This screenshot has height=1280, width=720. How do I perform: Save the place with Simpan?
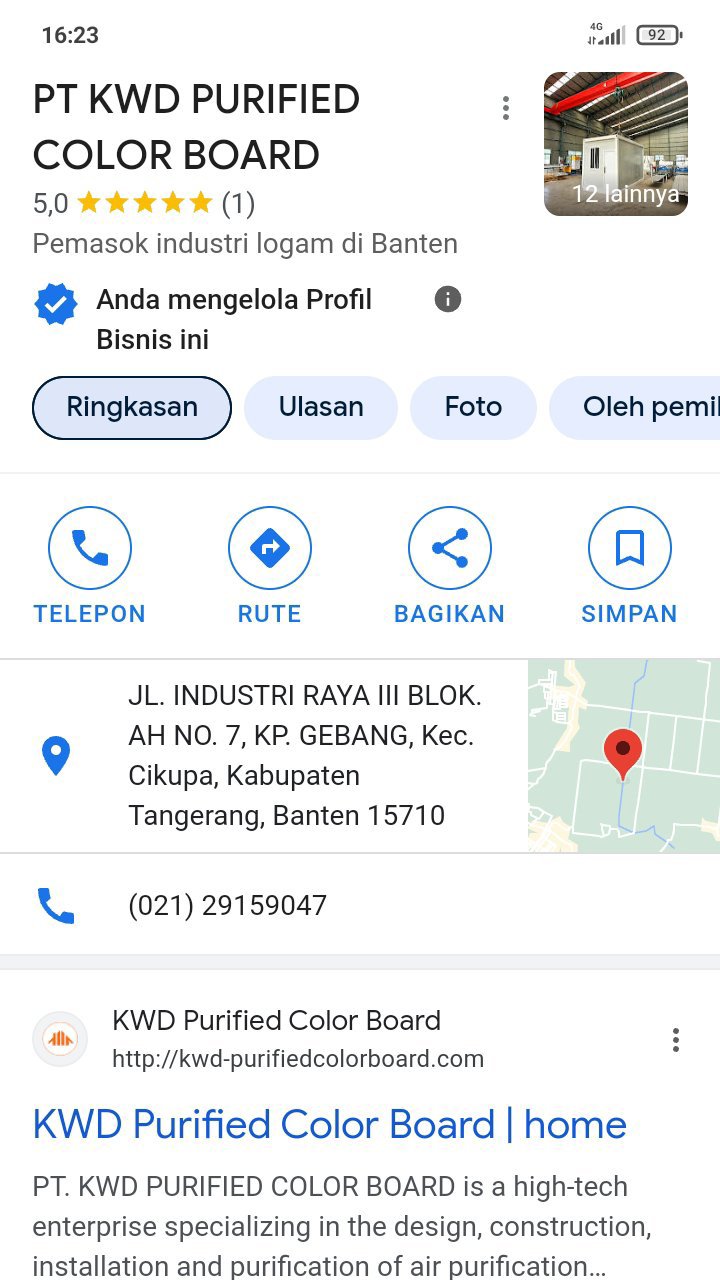pyautogui.click(x=629, y=566)
